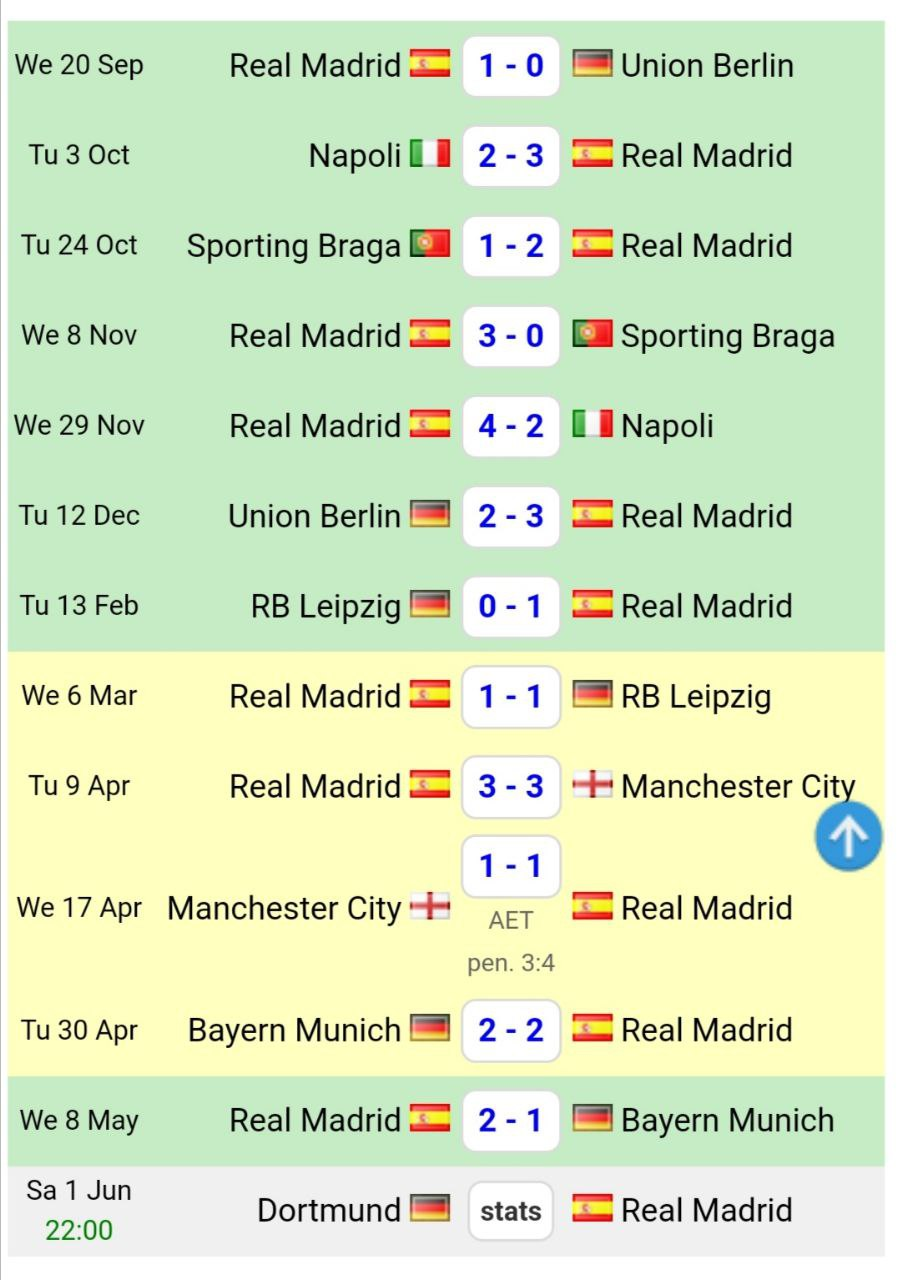Open stats for Dortmund vs Real Madrid
The width and height of the screenshot is (901, 1280).
click(510, 1211)
